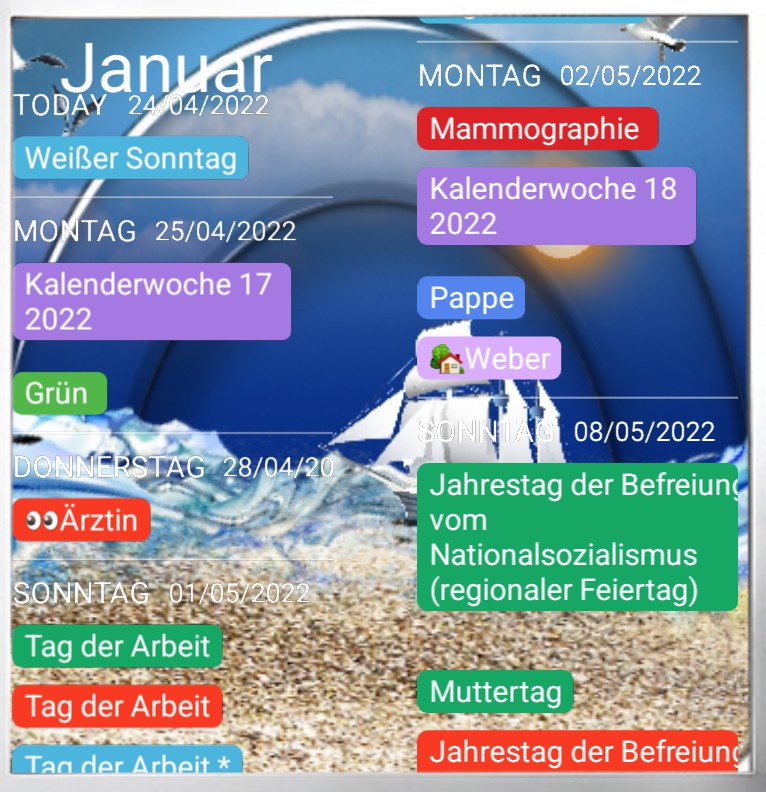Select the Today 24/04/2022 date header
This screenshot has height=792, width=766.
click(141, 105)
